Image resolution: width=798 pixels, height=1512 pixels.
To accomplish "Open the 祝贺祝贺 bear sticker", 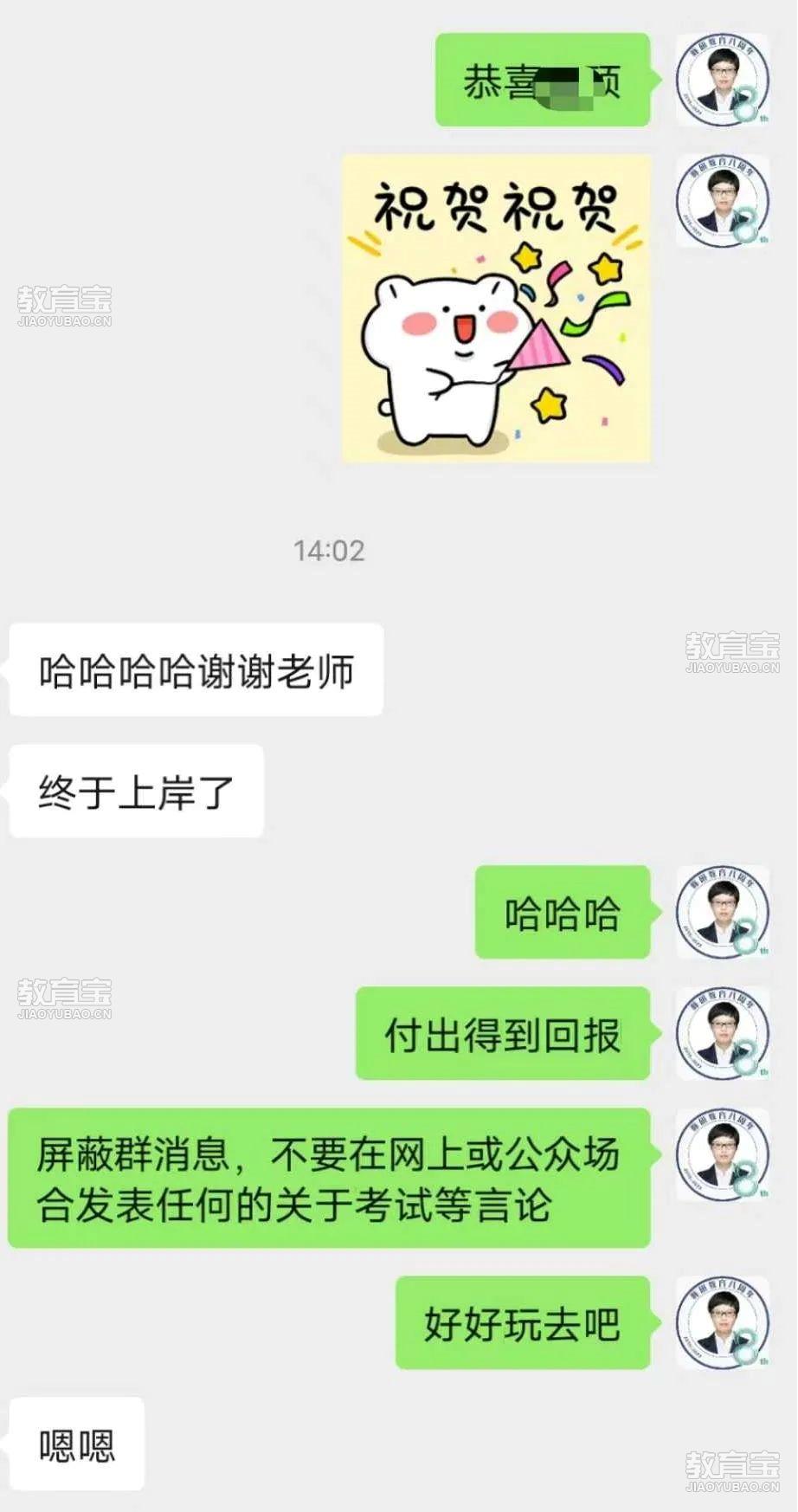I will (496, 308).
